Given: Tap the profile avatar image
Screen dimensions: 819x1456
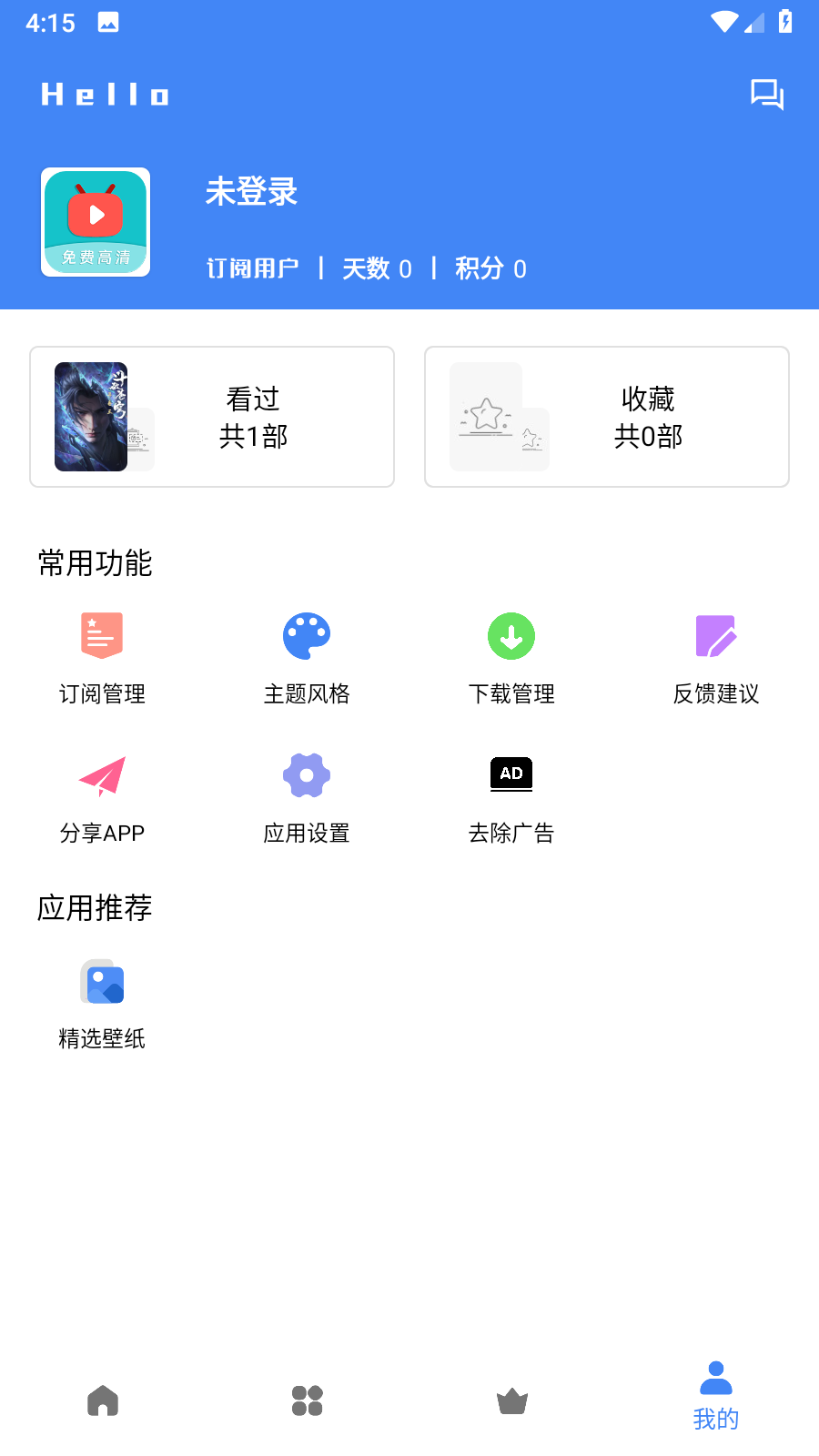Looking at the screenshot, I should point(96,222).
